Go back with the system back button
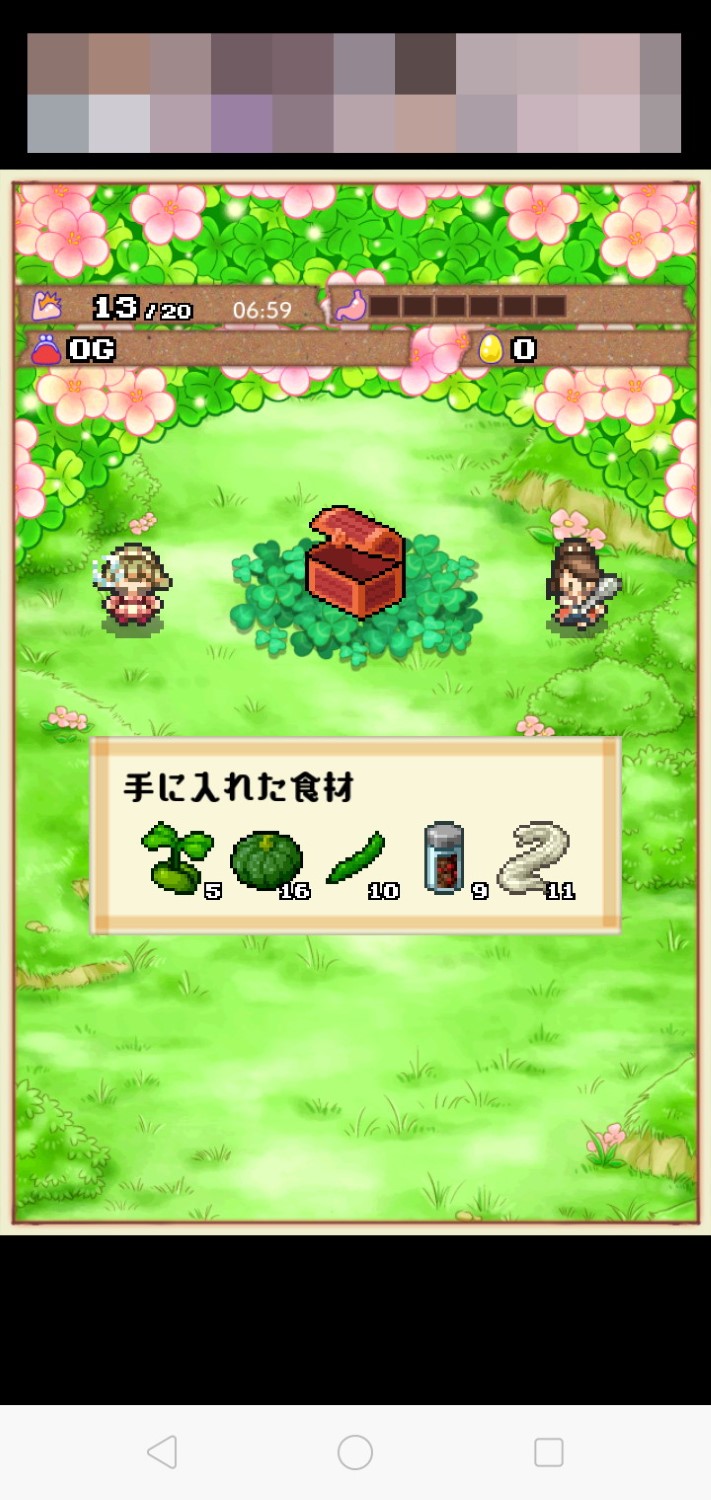 (x=162, y=1452)
